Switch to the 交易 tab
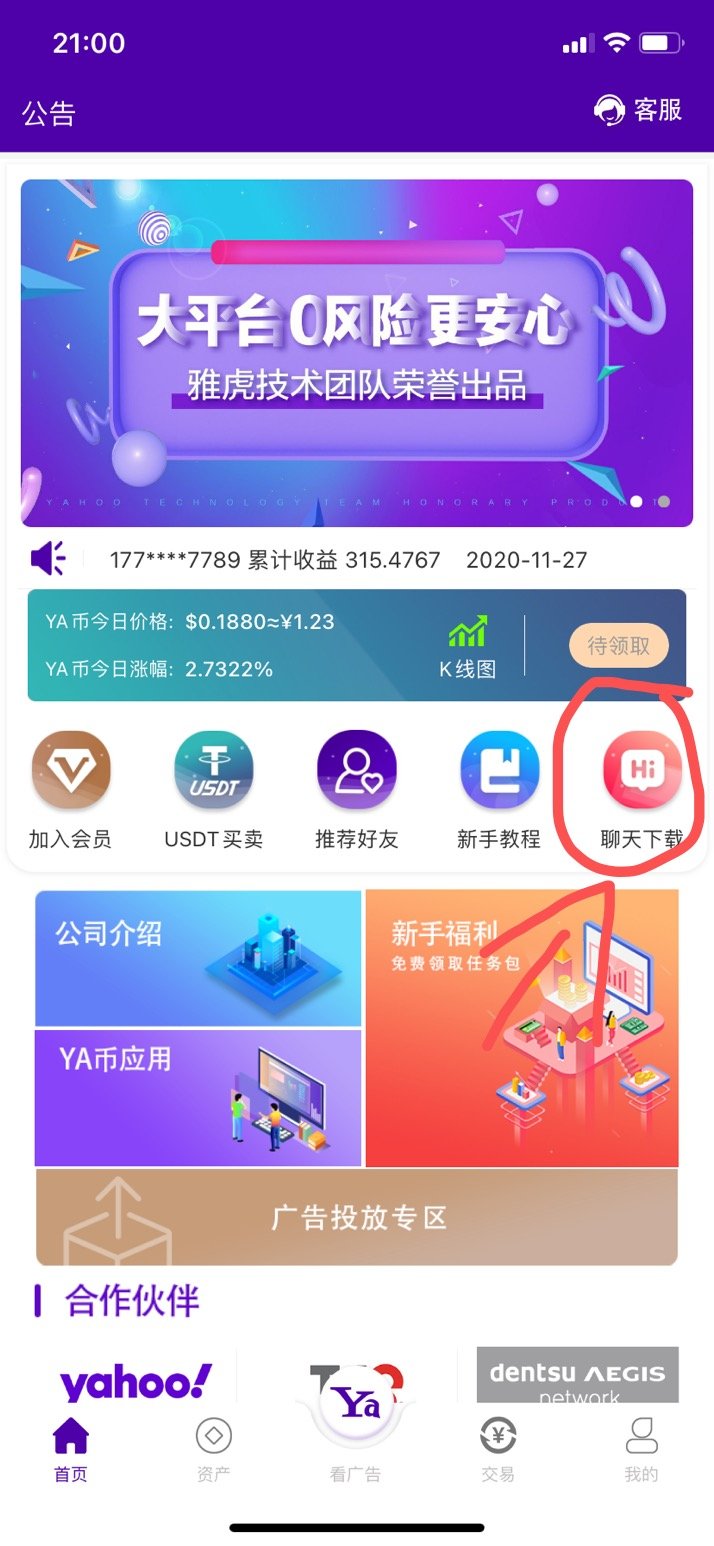Viewport: 714px width, 1546px height. (x=498, y=1450)
